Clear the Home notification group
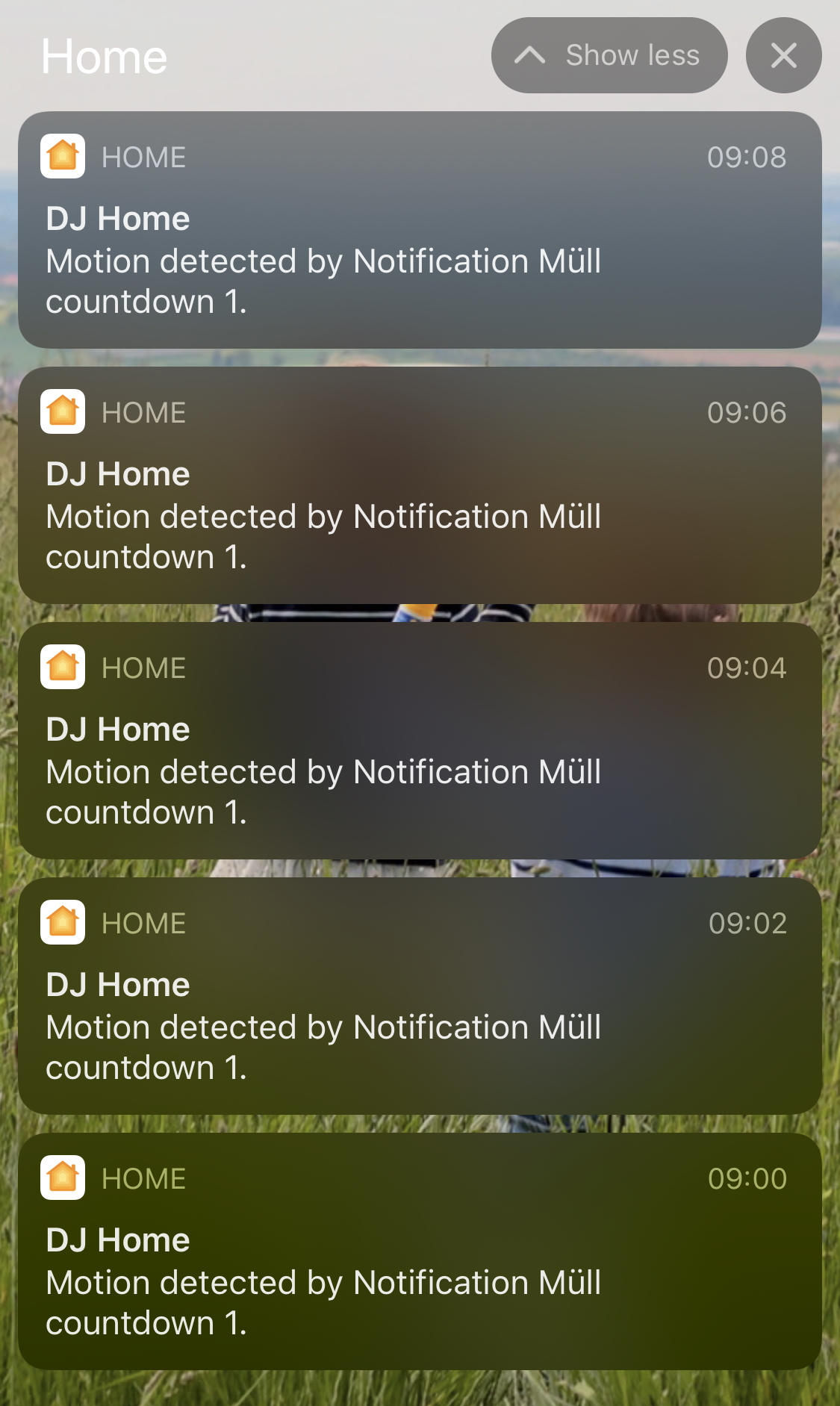 [x=783, y=55]
